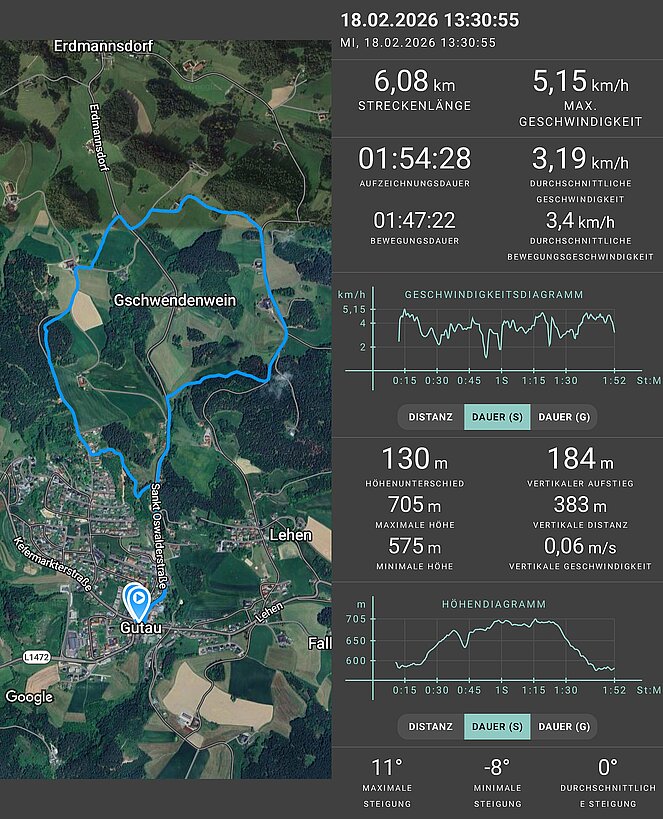Screen dimensions: 663x819
Task: Select Dauer (S) for the Höhendiagramm
Action: pos(496,726)
